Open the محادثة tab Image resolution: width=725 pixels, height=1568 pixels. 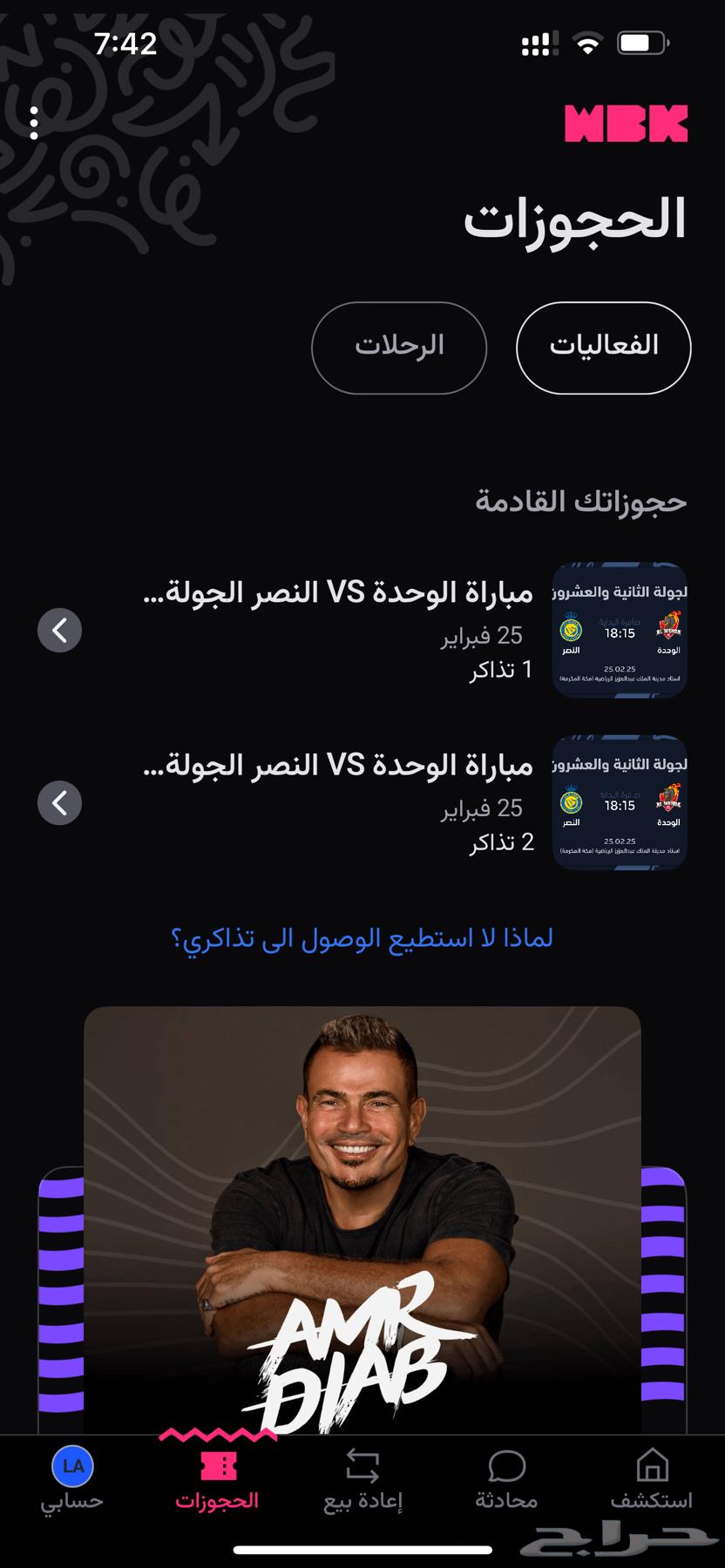506,1480
